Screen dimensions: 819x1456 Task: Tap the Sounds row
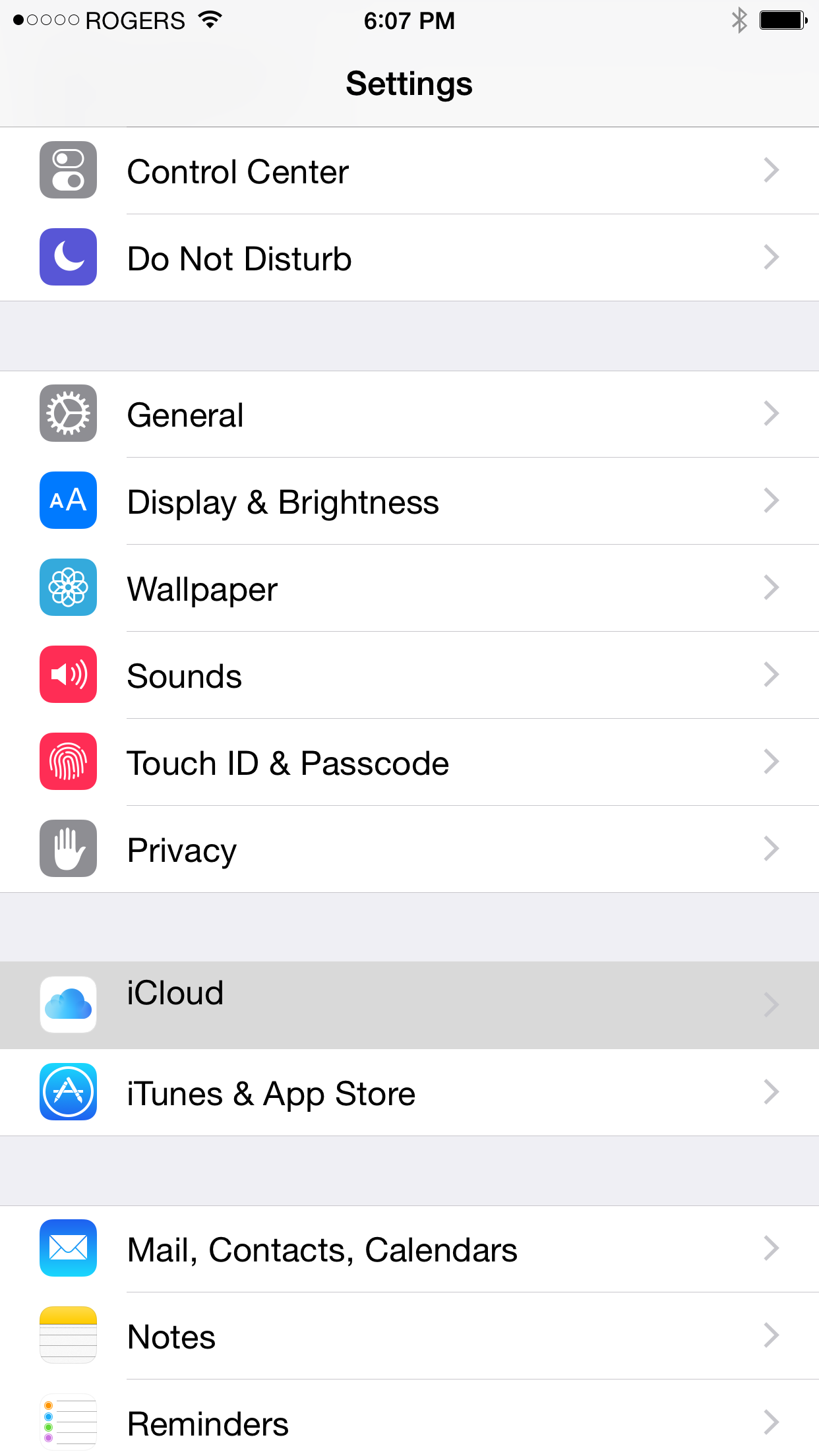click(x=409, y=675)
